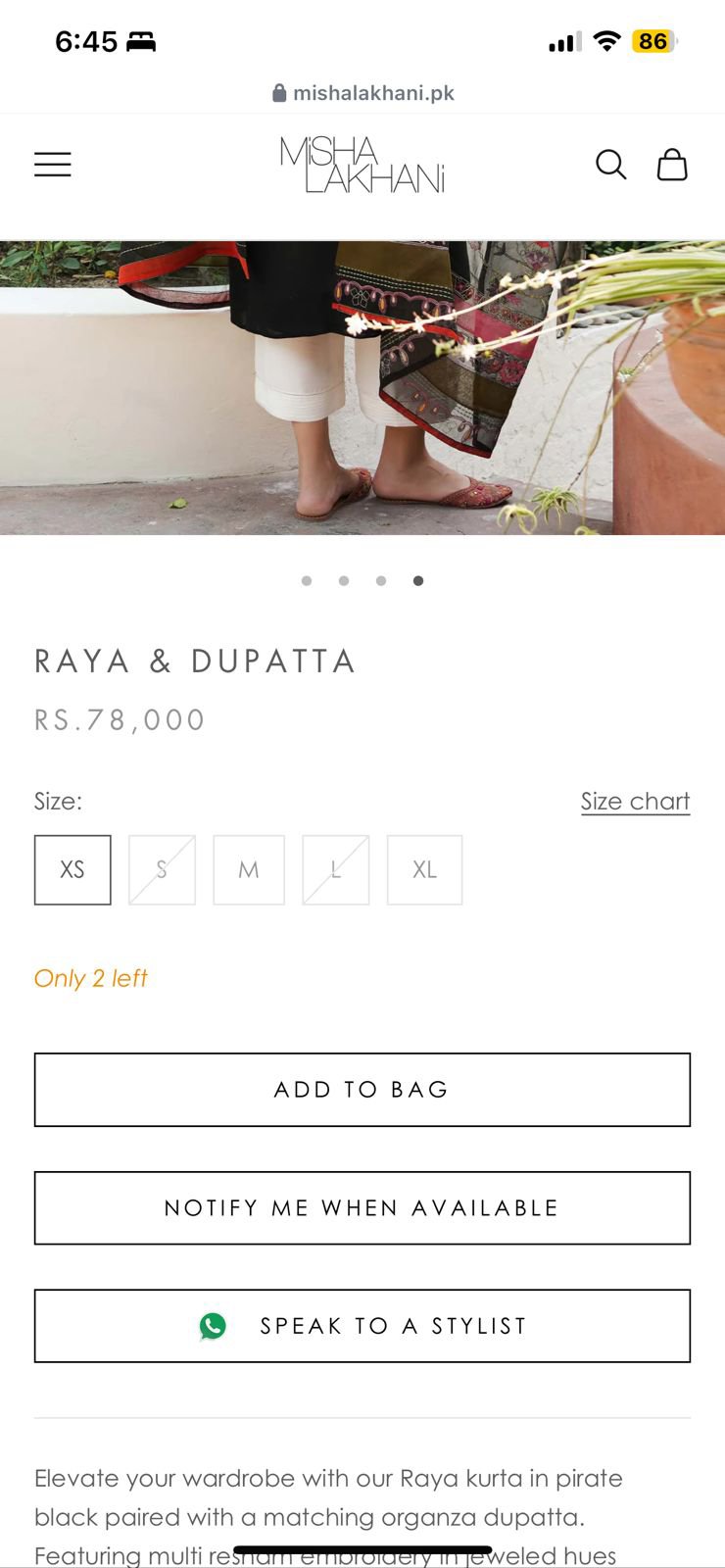This screenshot has width=725, height=1568.
Task: Open the hamburger navigation menu
Action: tap(53, 165)
